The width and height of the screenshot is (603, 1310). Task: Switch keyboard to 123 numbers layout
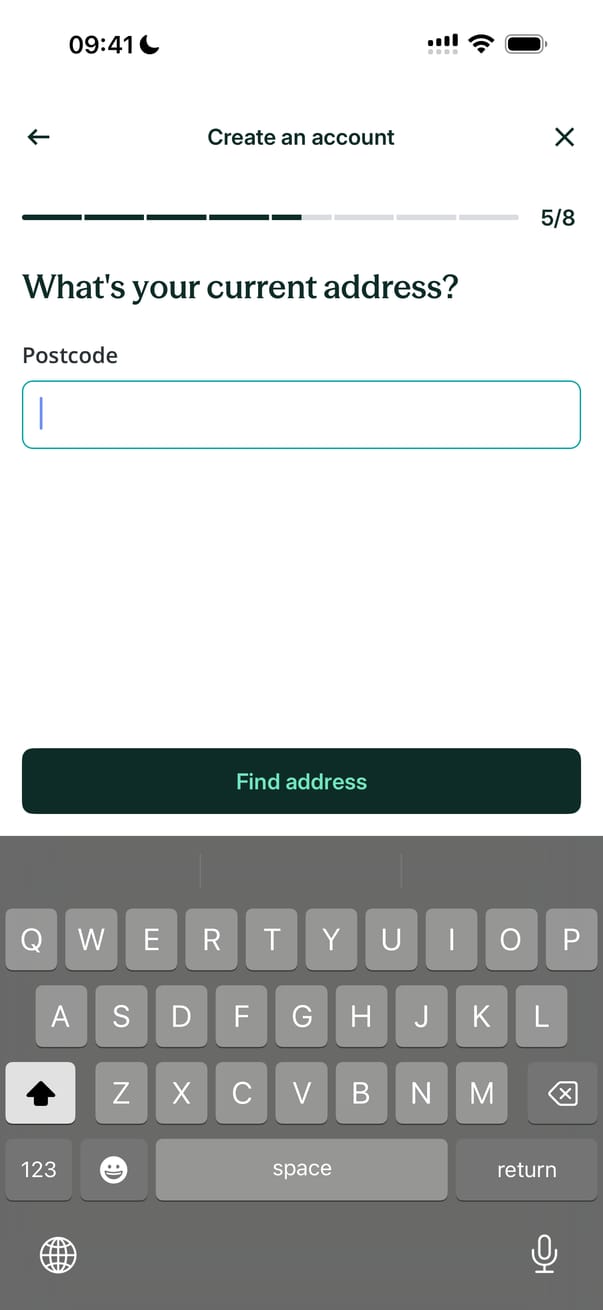point(39,1169)
